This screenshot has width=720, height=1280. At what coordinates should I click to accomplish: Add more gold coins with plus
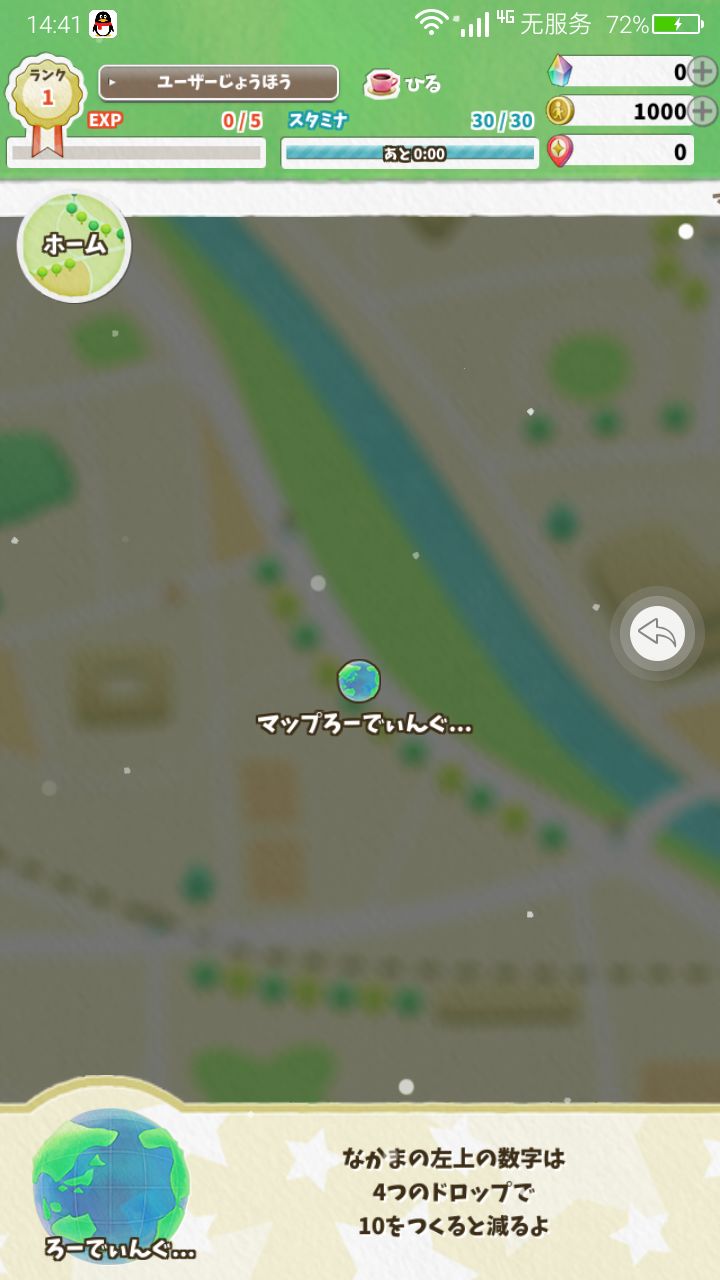click(703, 111)
